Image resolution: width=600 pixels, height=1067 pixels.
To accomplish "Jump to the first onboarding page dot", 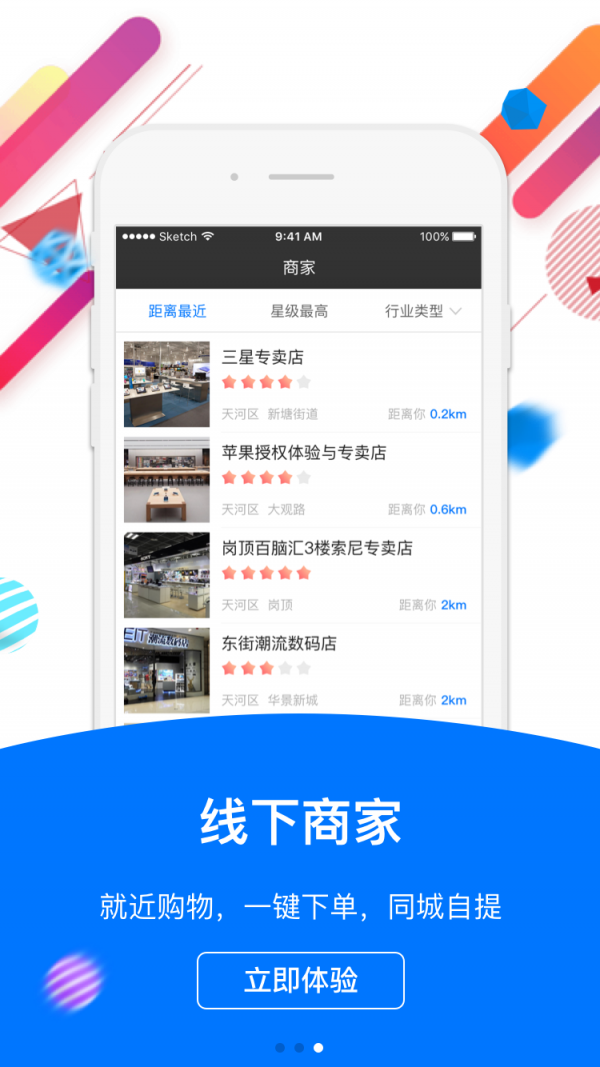I will point(280,1047).
